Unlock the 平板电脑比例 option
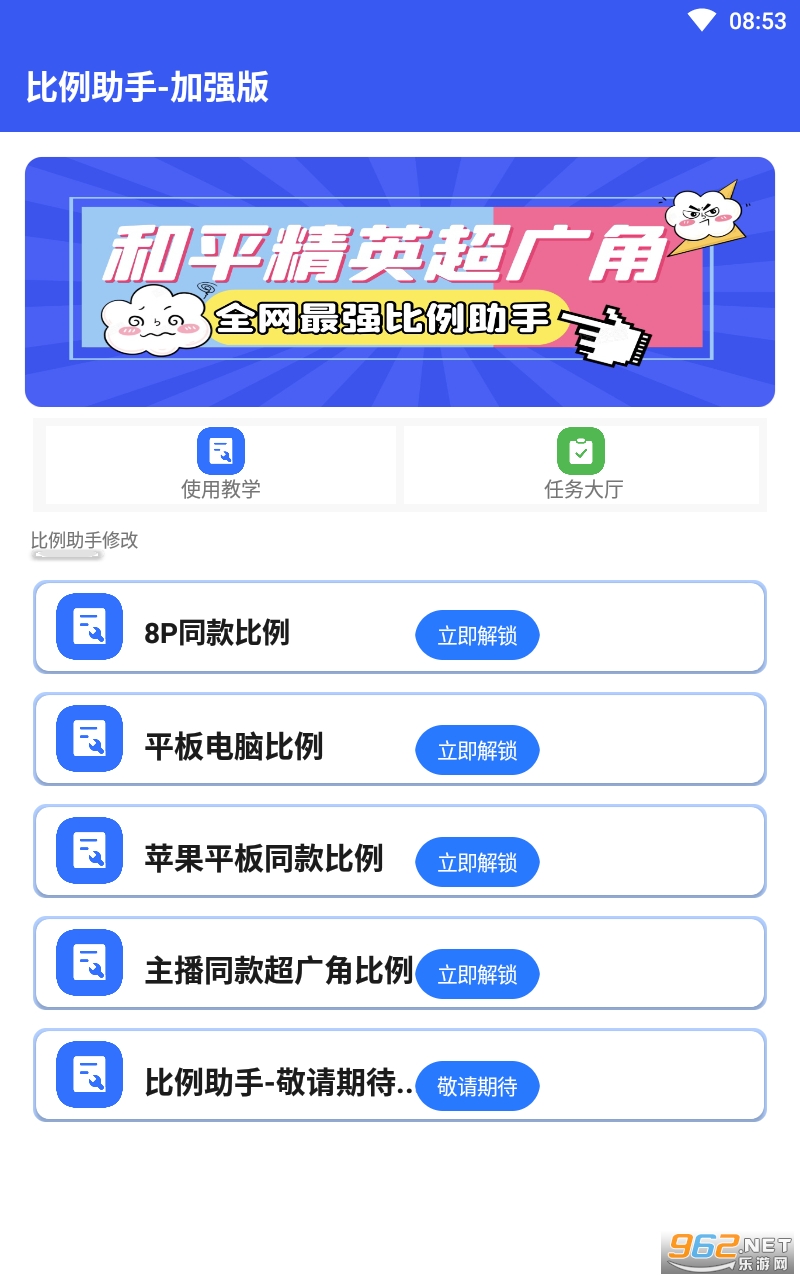 coord(477,750)
